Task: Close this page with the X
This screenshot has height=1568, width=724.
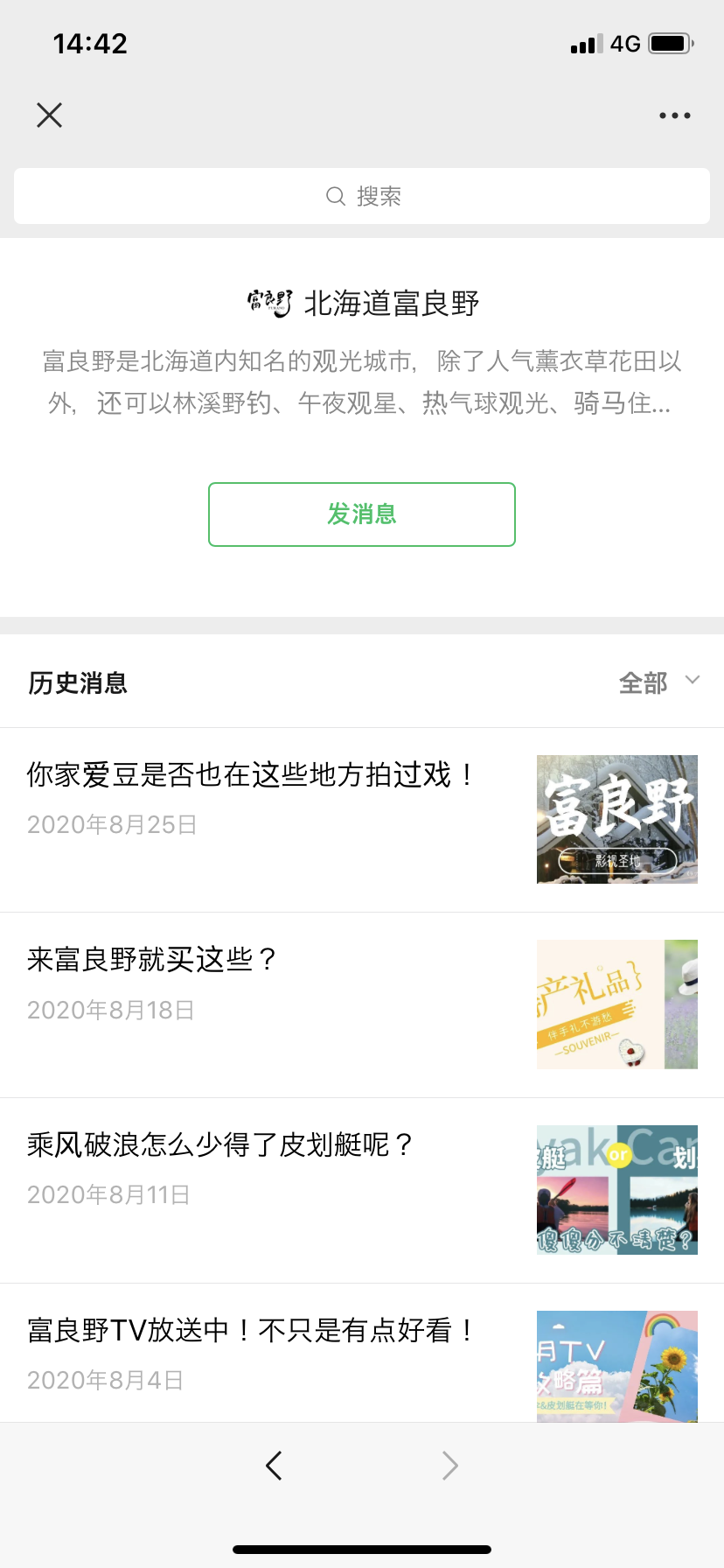Action: tap(50, 115)
